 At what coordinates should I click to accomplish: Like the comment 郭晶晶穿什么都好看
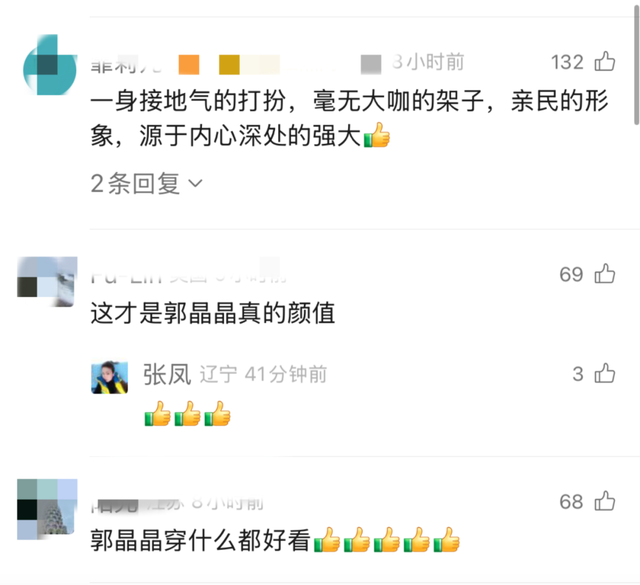click(605, 502)
